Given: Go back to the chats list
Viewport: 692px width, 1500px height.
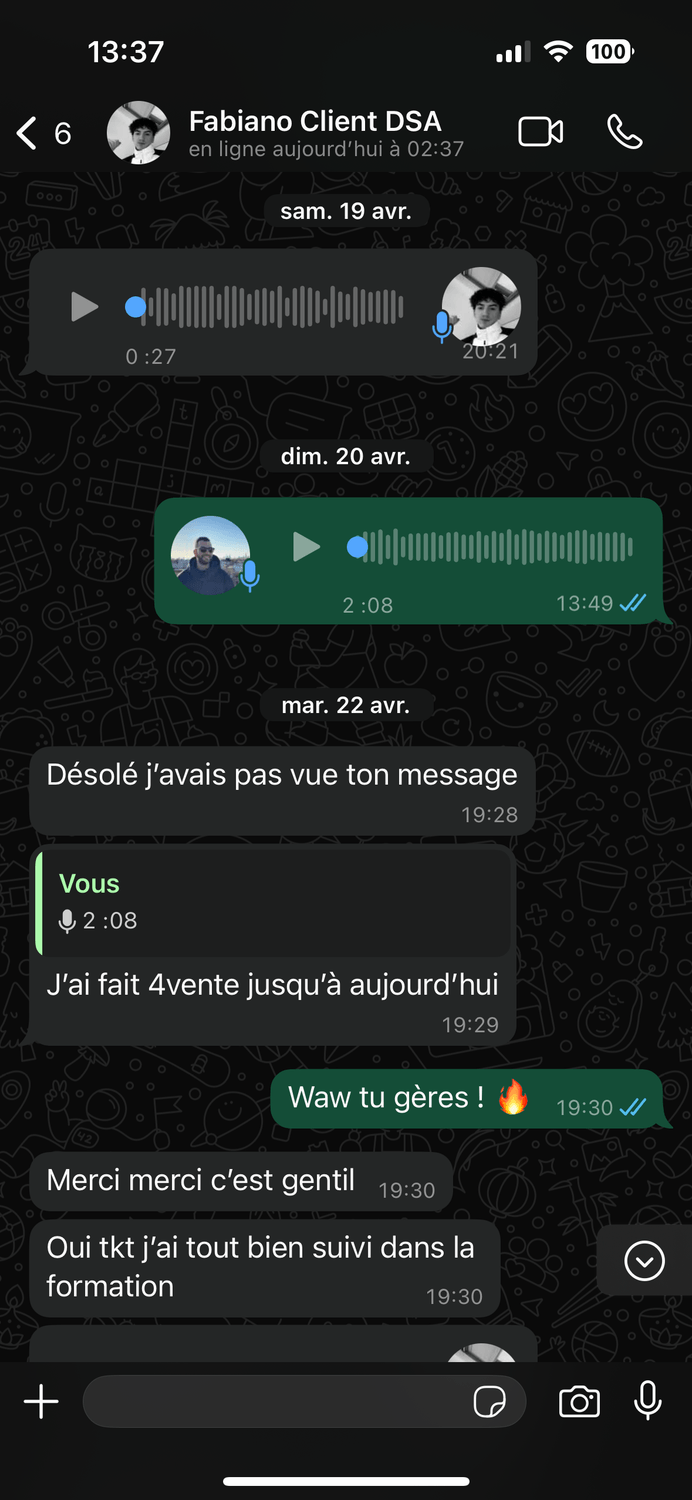Looking at the screenshot, I should (x=28, y=132).
